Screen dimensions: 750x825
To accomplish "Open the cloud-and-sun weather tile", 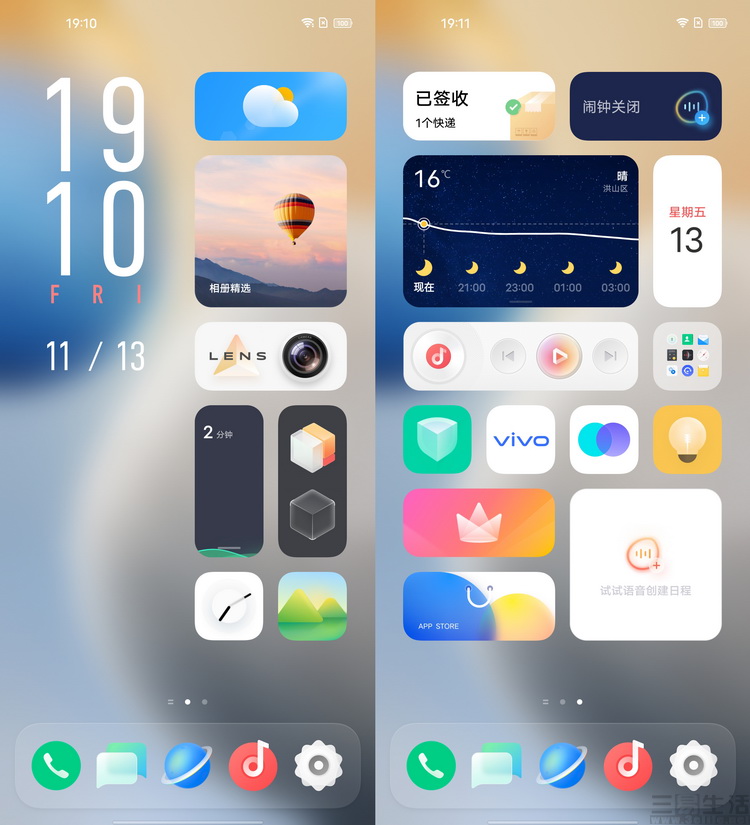I will tap(270, 106).
